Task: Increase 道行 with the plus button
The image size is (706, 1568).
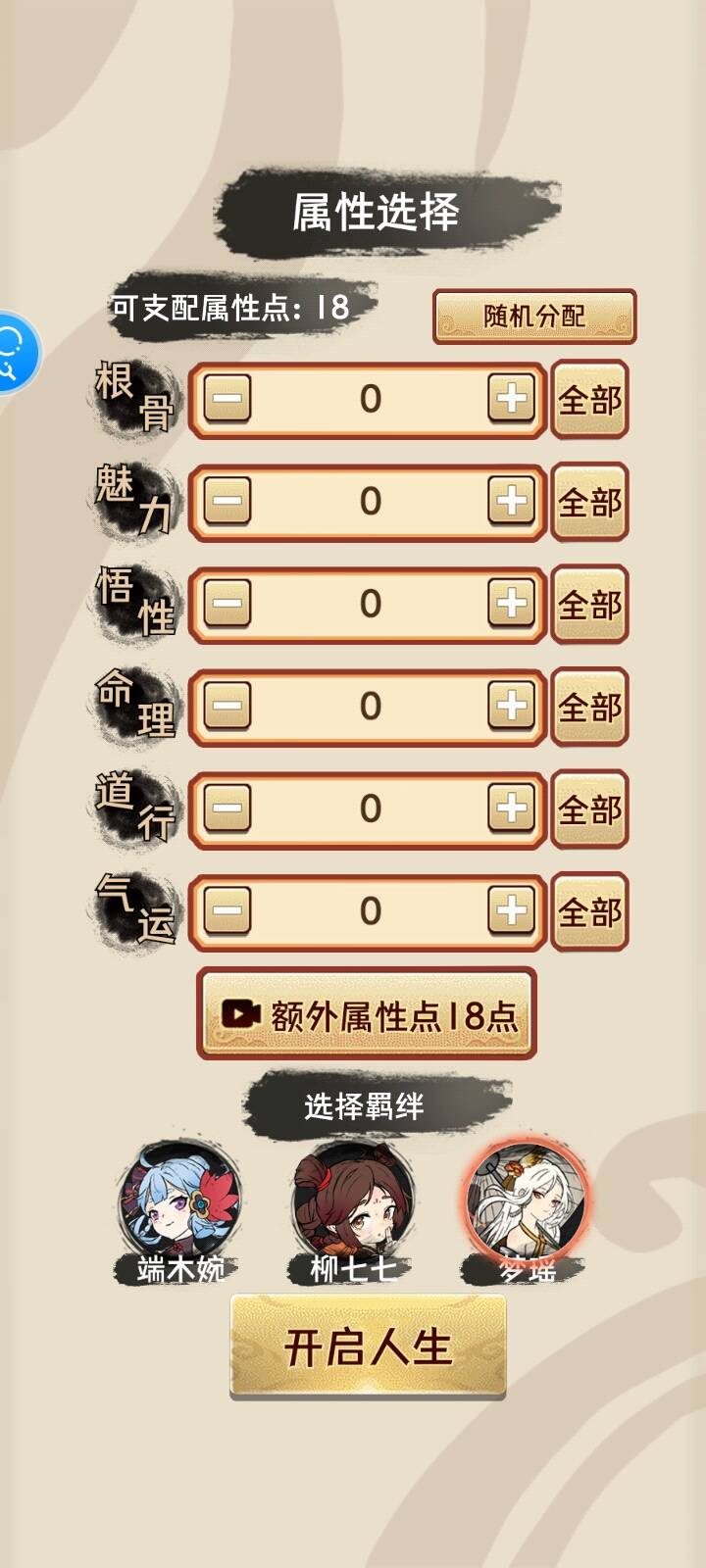Action: (511, 808)
